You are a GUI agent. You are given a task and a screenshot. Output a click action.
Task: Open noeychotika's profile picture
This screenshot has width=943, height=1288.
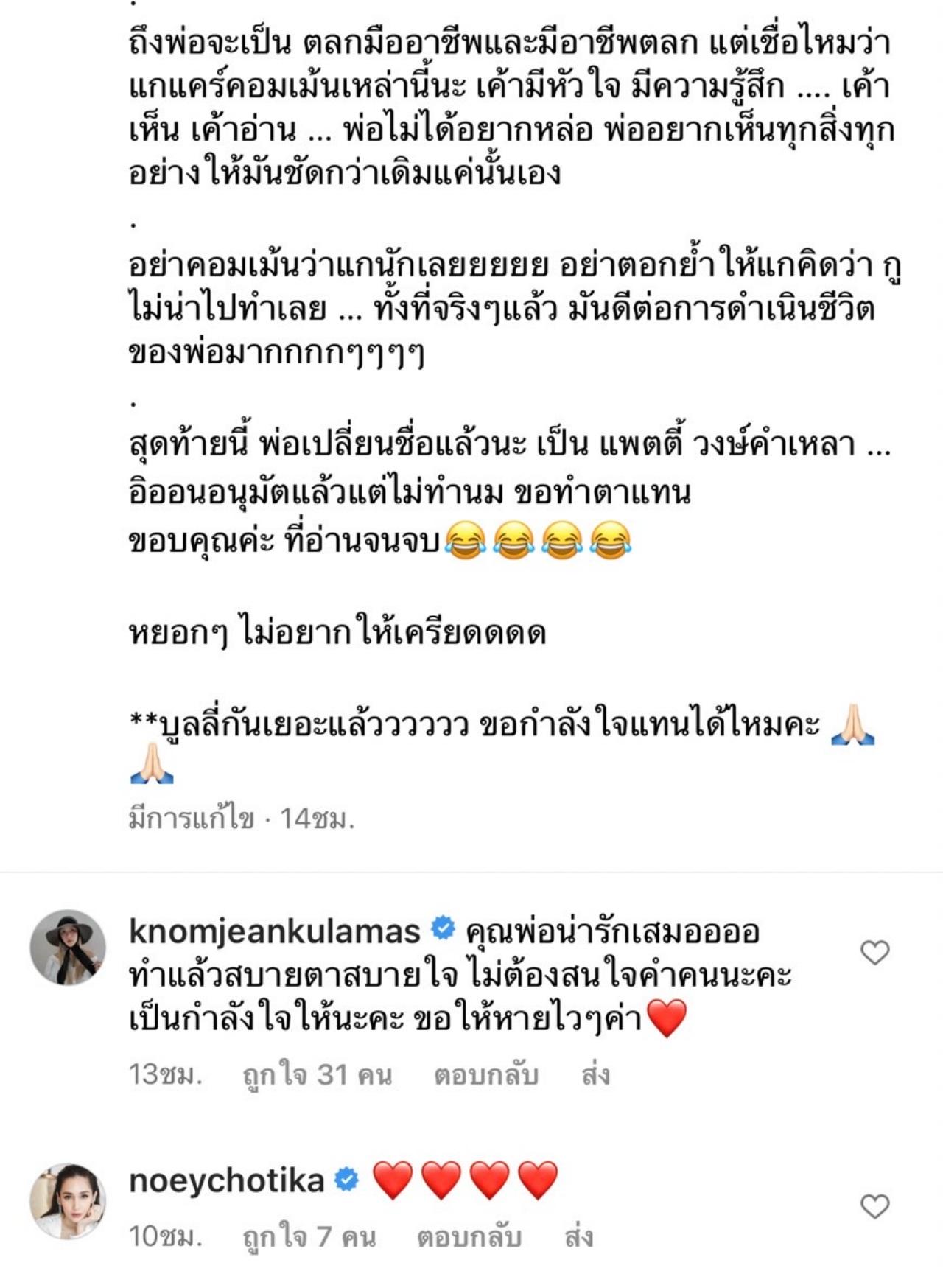pyautogui.click(x=67, y=1201)
